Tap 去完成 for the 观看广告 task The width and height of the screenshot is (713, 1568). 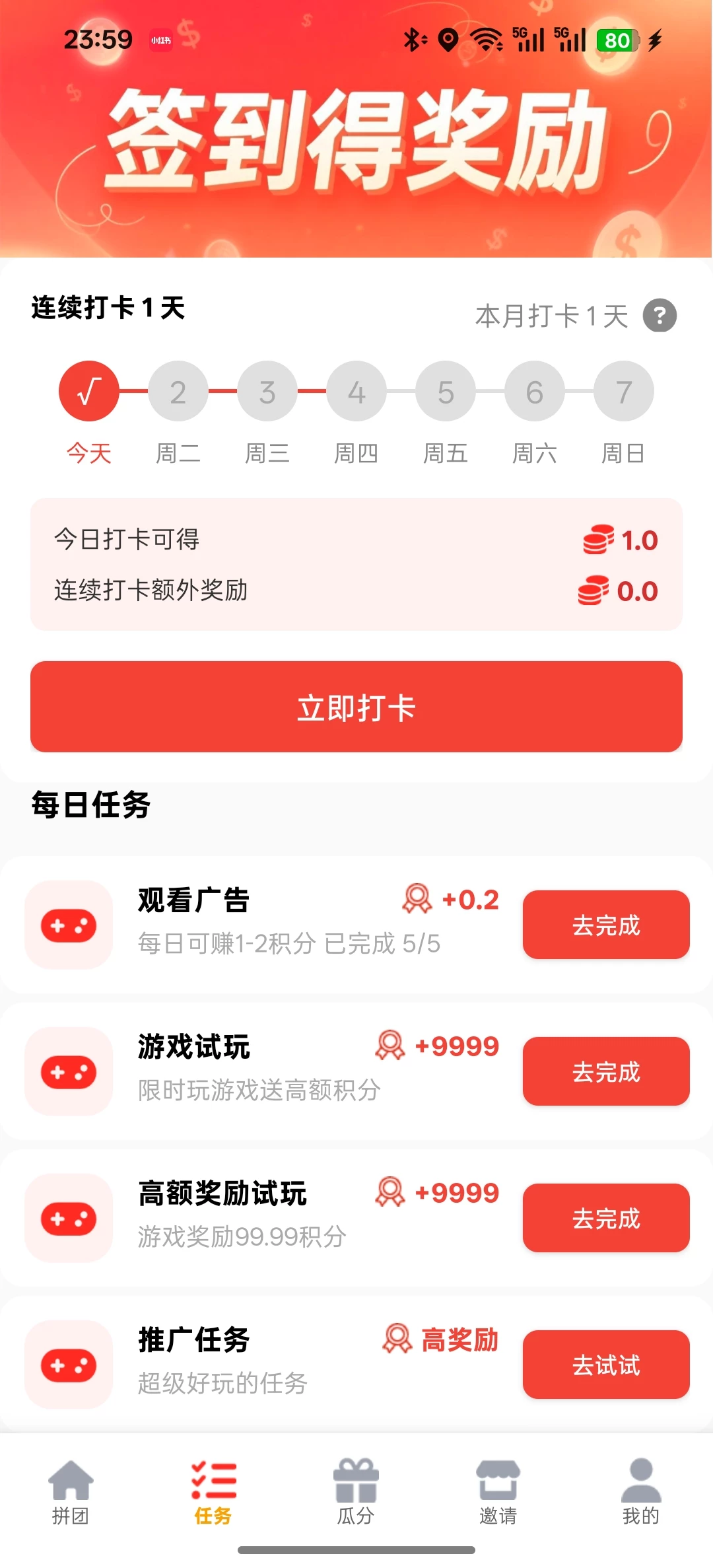(x=606, y=925)
